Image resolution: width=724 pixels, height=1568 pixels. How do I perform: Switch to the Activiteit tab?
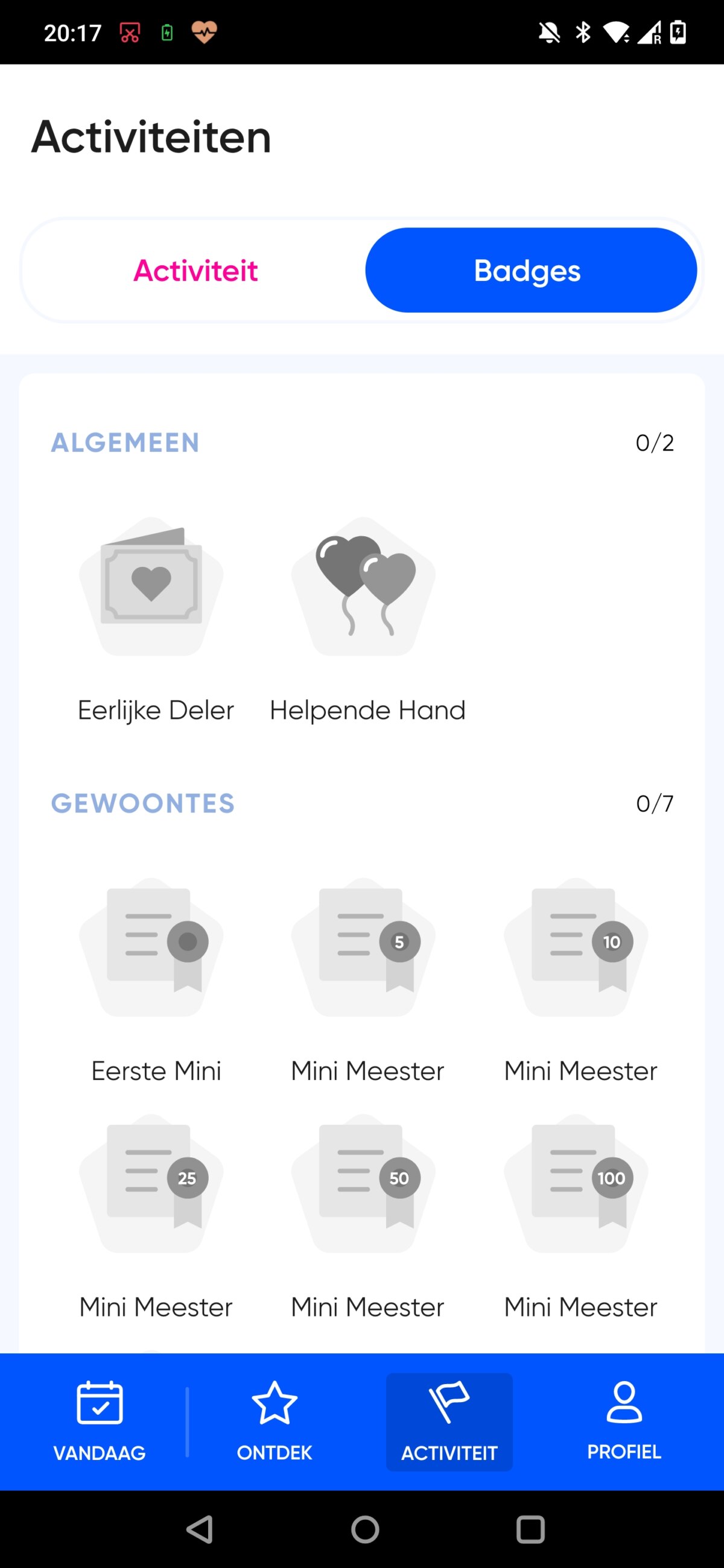195,270
